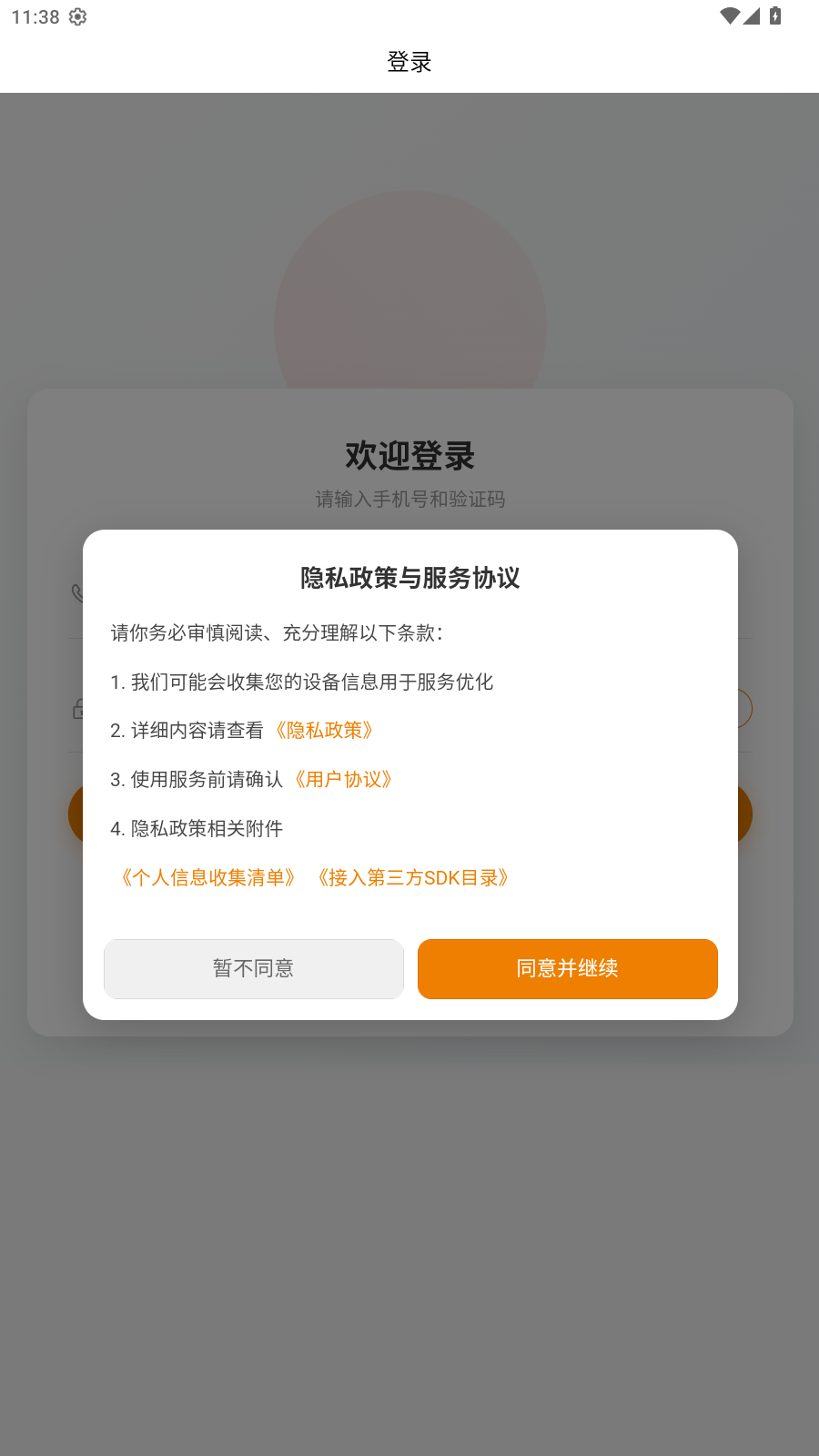The height and width of the screenshot is (1456, 819).
Task: Tap the settings gear in the status bar
Action: click(77, 16)
